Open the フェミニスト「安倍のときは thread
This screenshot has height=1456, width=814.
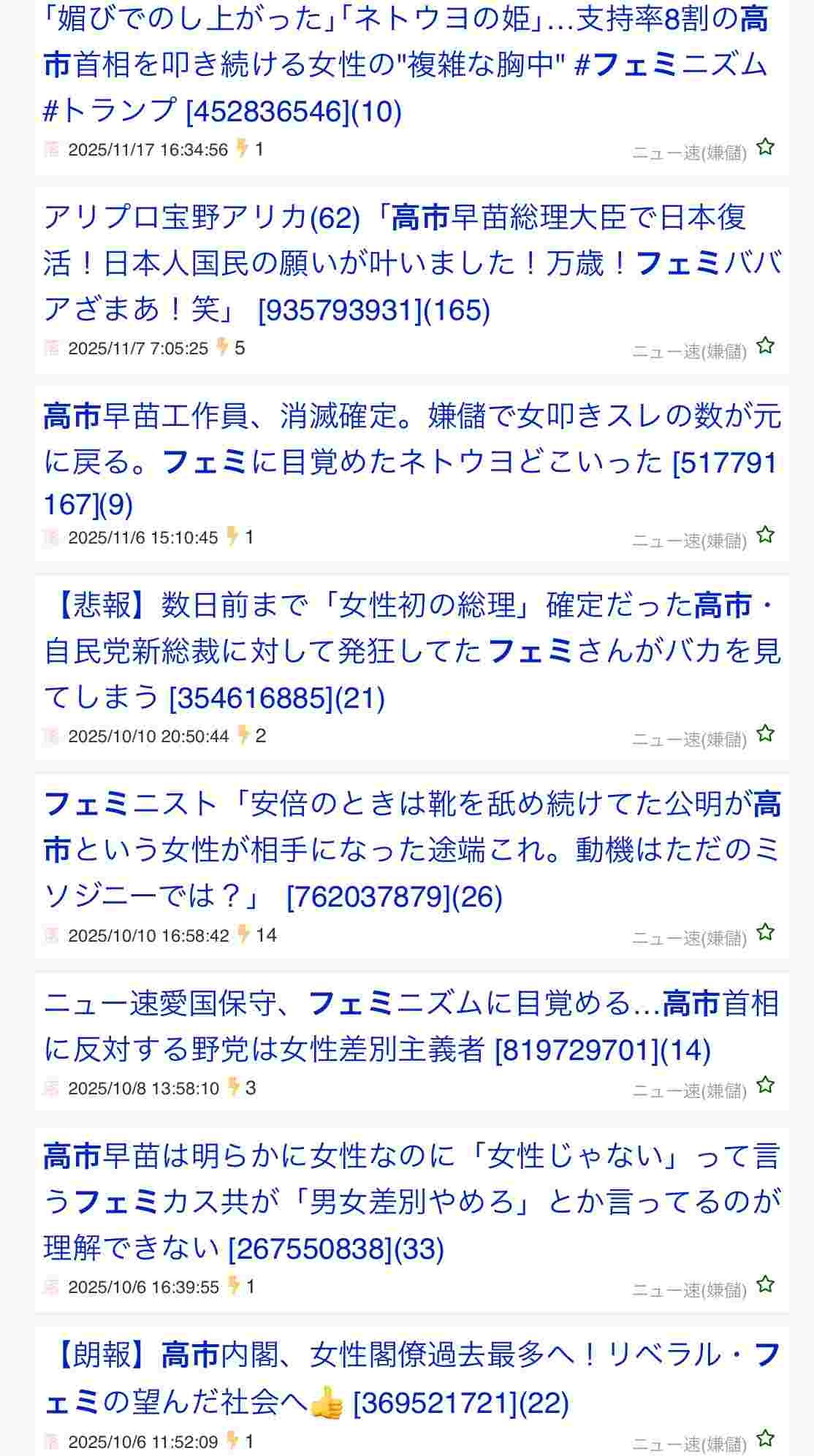coord(409,850)
